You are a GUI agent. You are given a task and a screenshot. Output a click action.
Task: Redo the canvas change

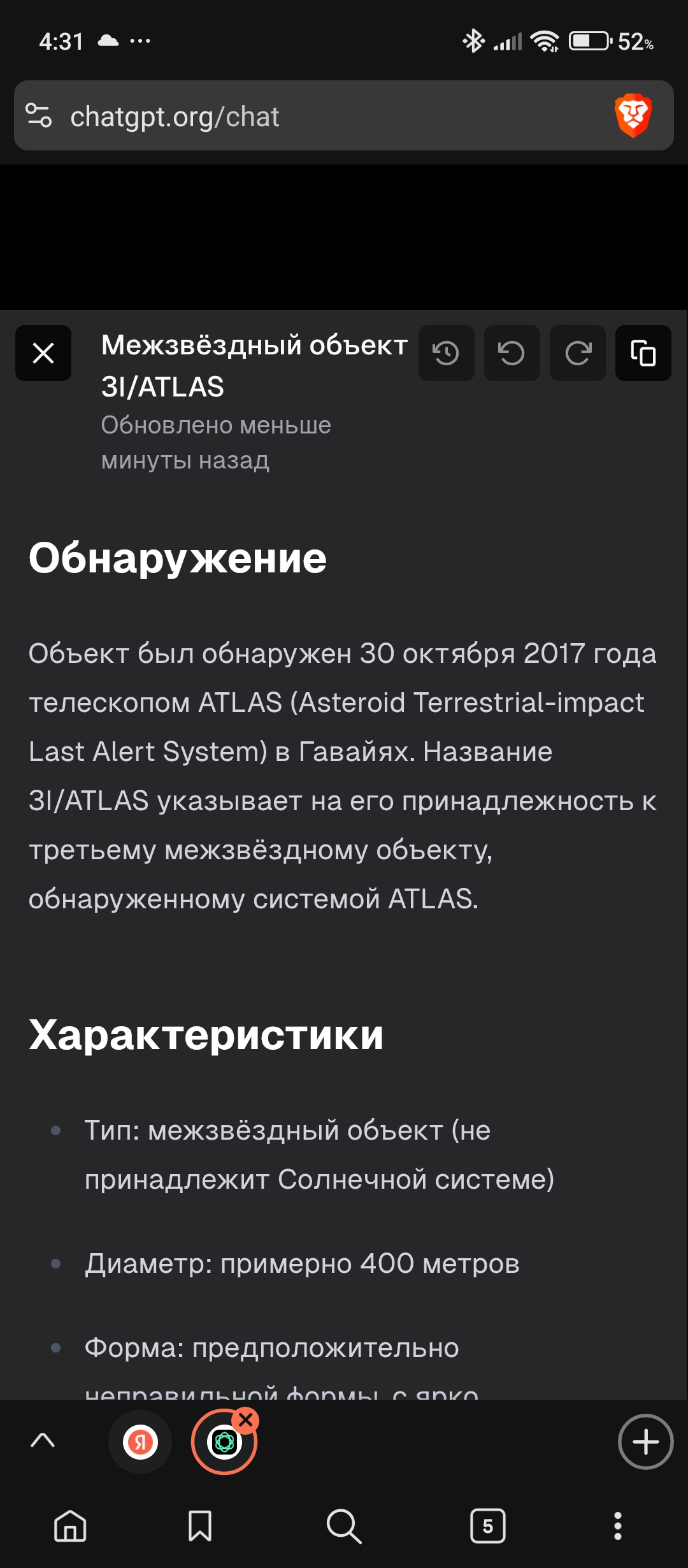578,353
